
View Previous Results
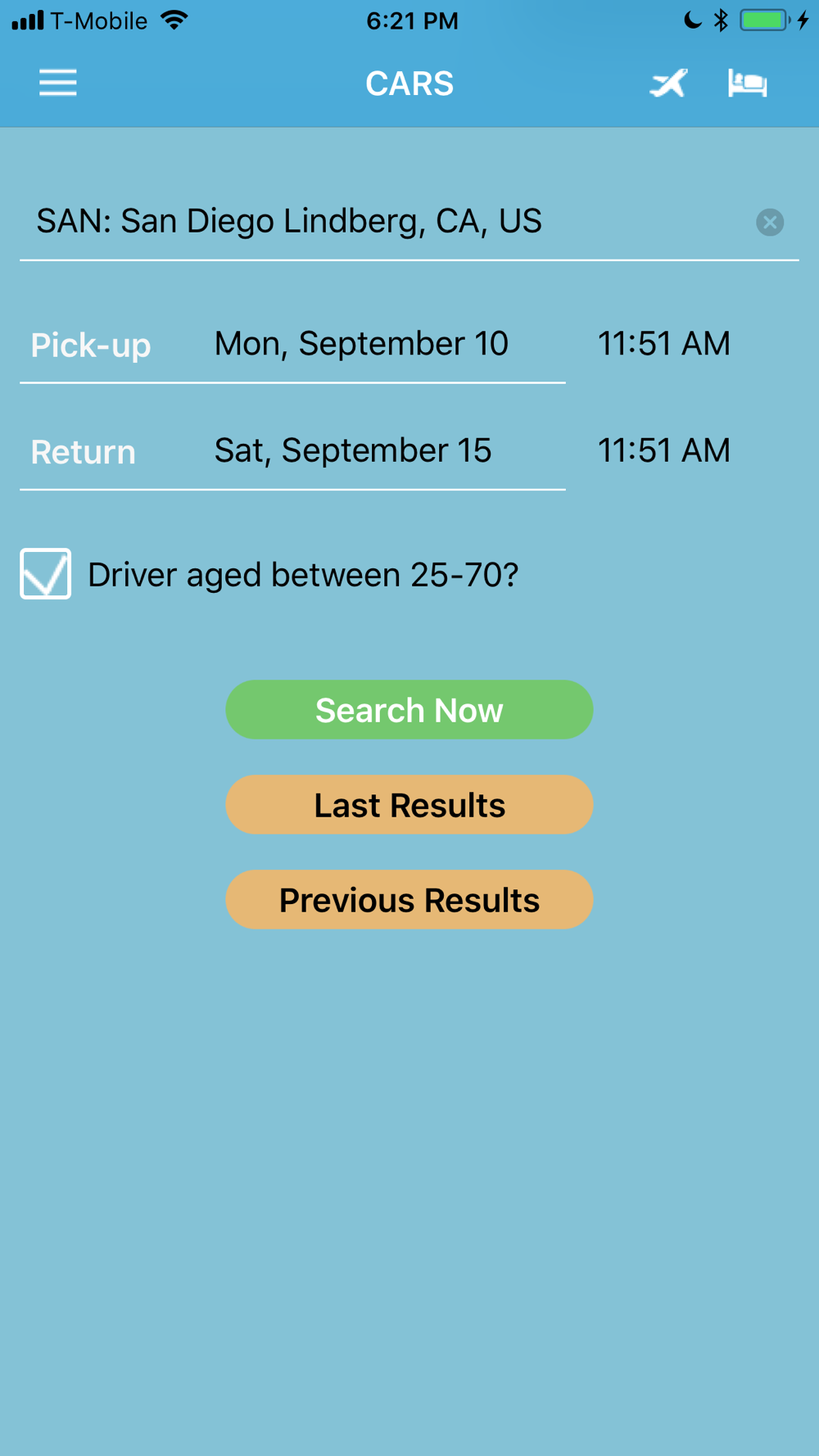(x=409, y=900)
